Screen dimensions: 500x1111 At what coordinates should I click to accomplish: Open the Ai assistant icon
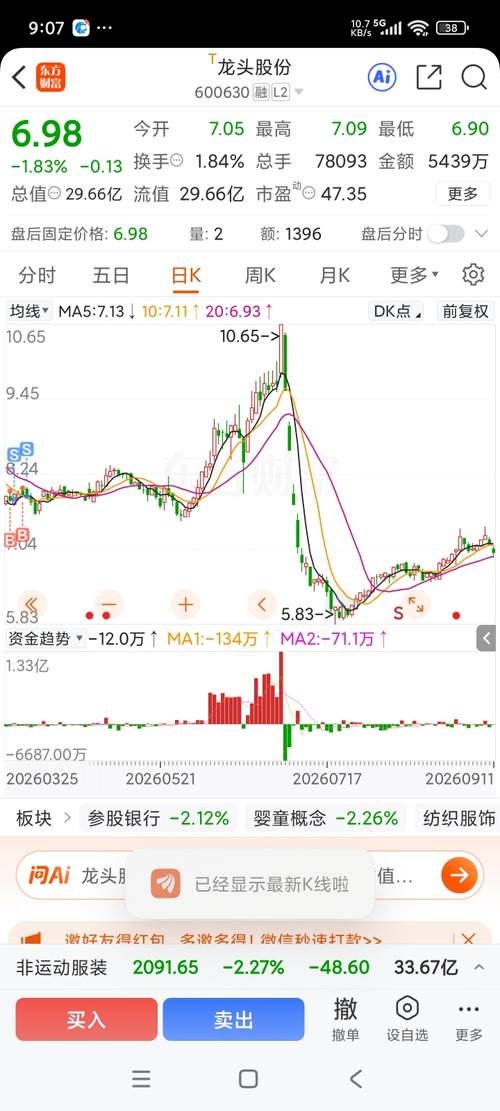pos(382,77)
